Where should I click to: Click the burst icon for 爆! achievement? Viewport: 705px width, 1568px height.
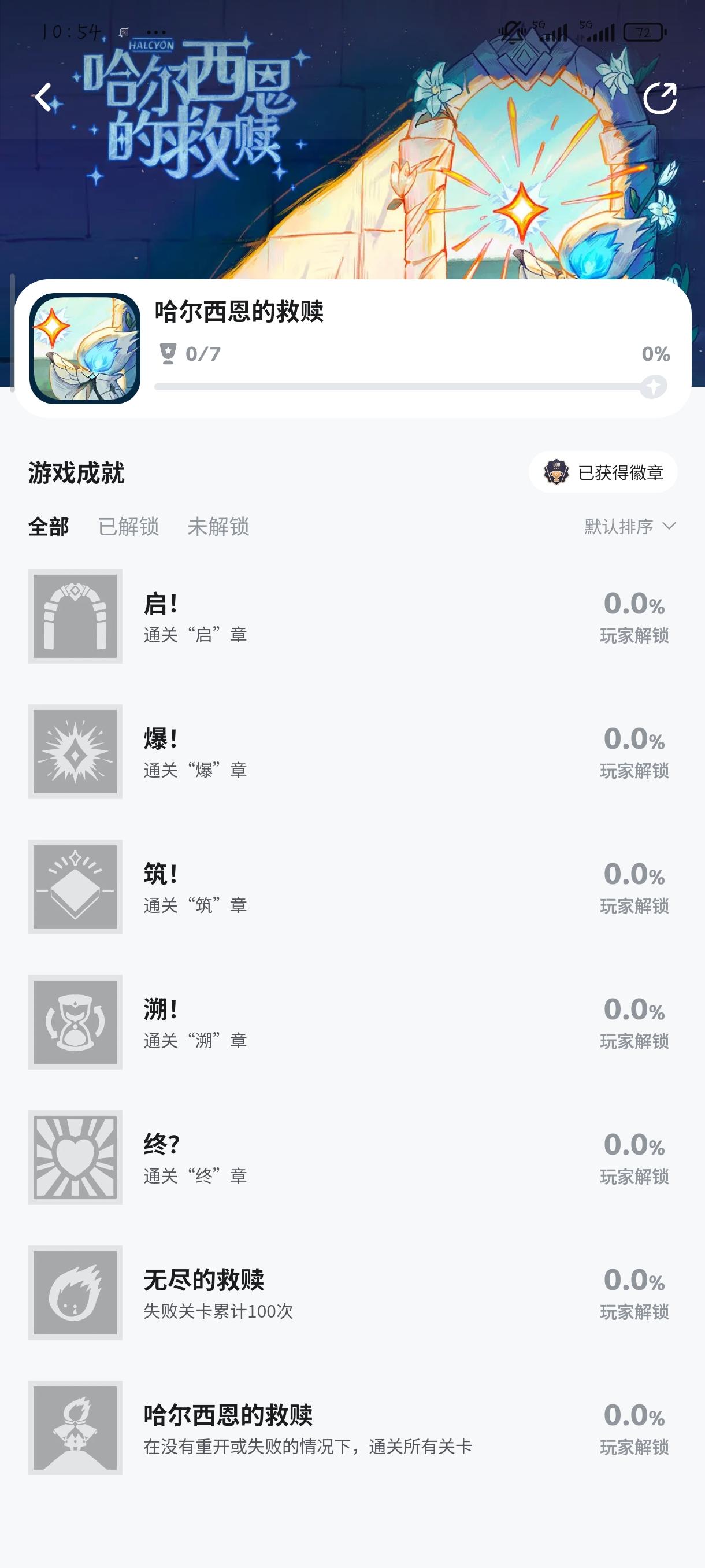click(74, 752)
